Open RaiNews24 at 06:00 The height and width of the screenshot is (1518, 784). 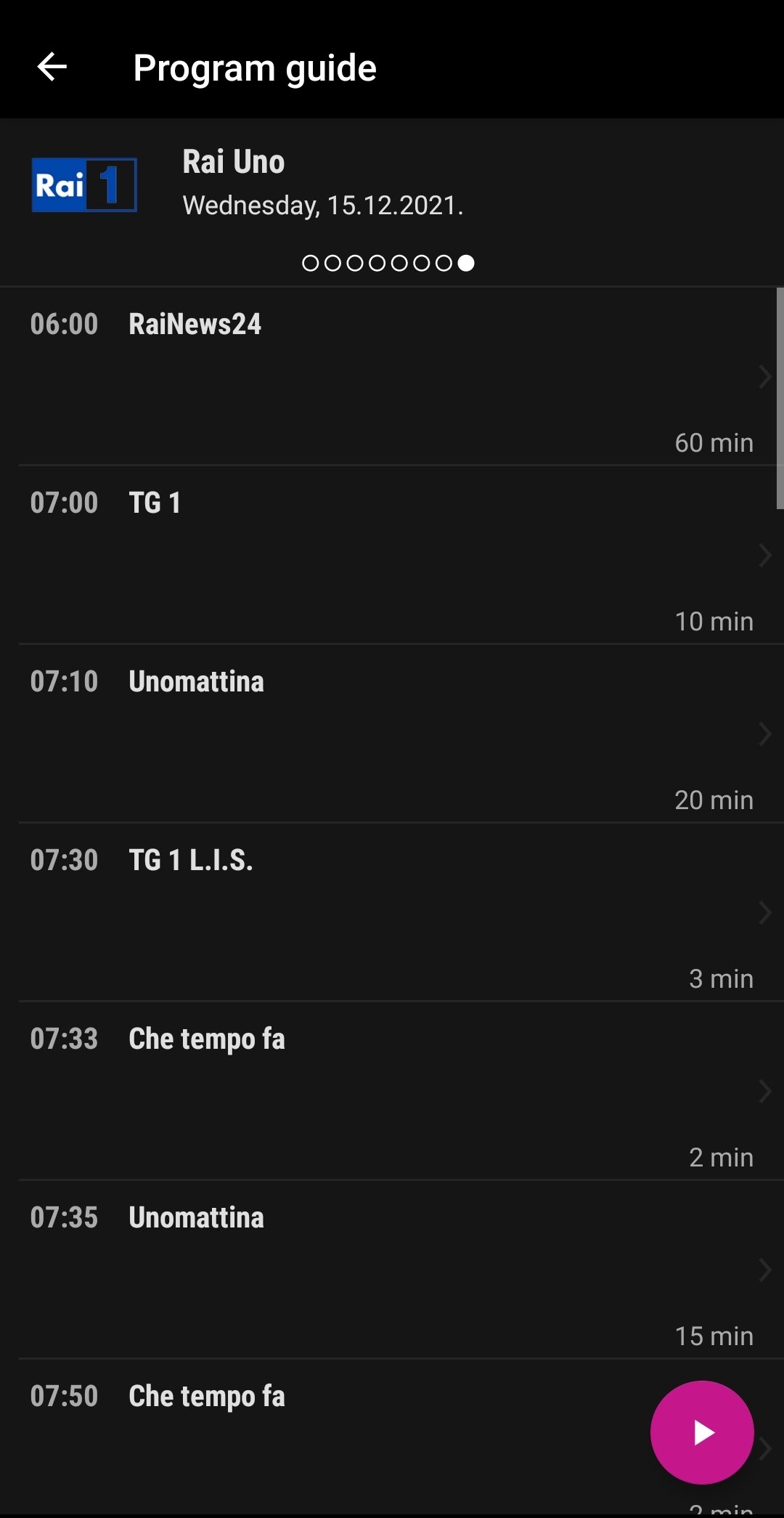click(x=392, y=376)
